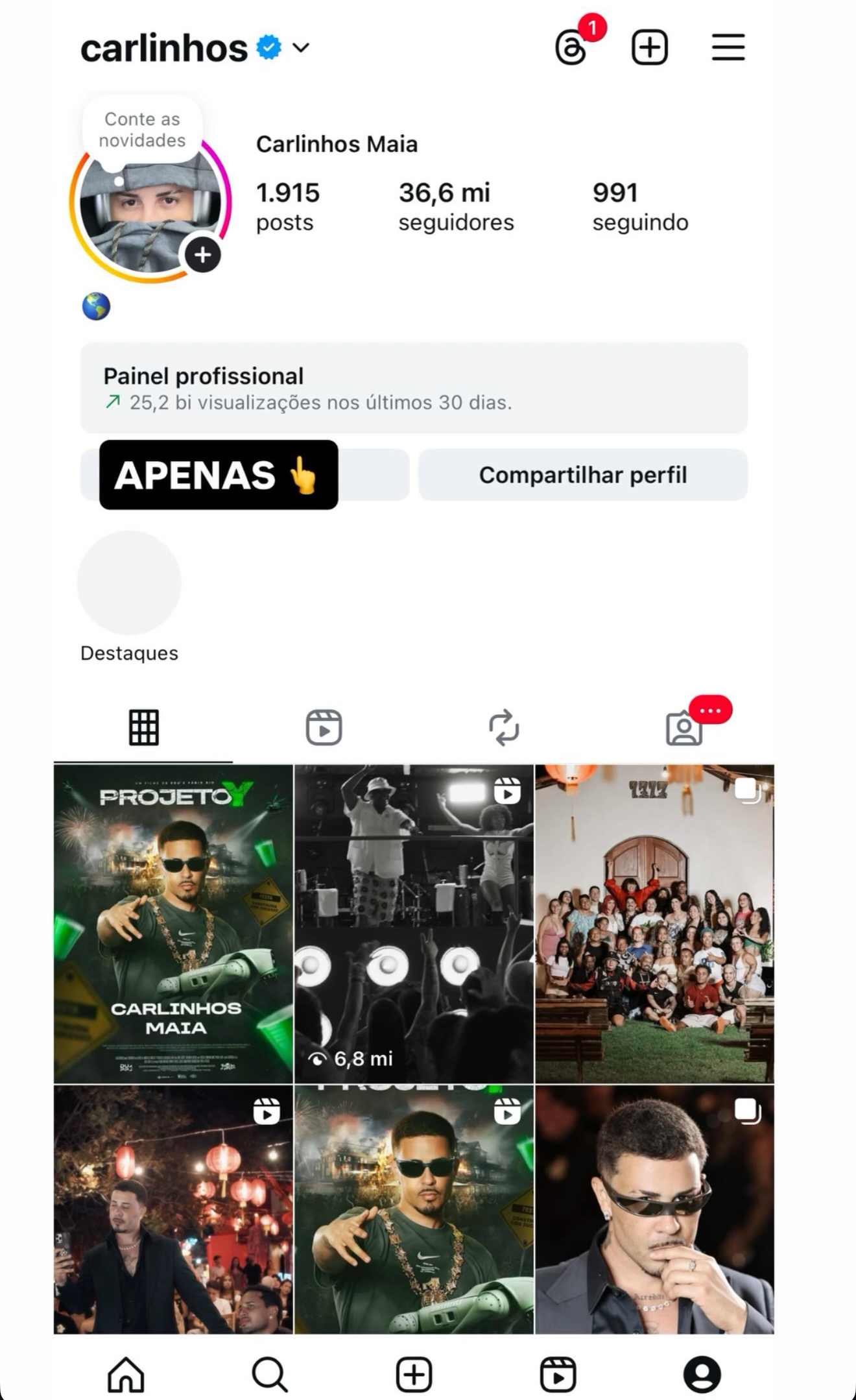Add a story via profile picture plus
Screen dimensions: 856x1400
click(203, 254)
